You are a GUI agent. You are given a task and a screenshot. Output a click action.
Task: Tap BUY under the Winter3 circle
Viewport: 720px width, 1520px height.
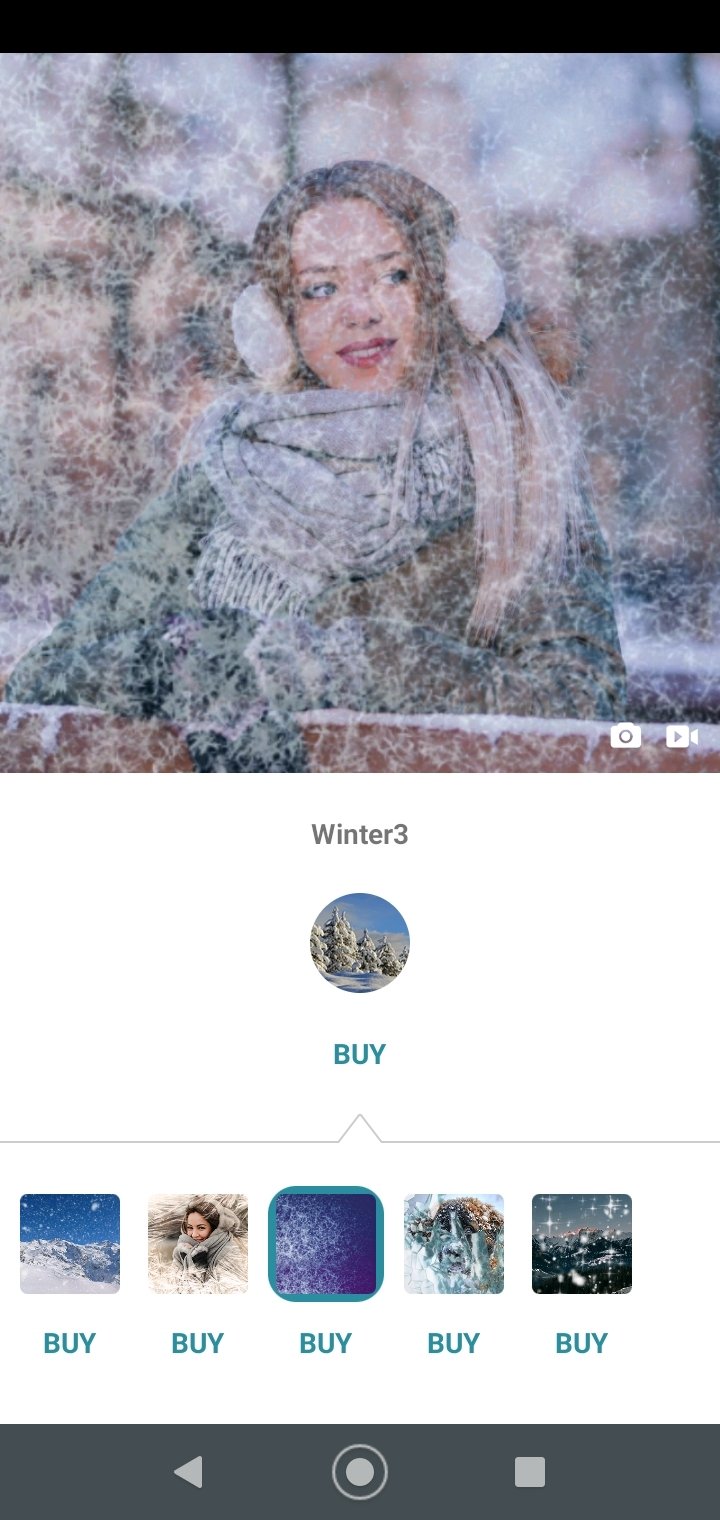[359, 1054]
